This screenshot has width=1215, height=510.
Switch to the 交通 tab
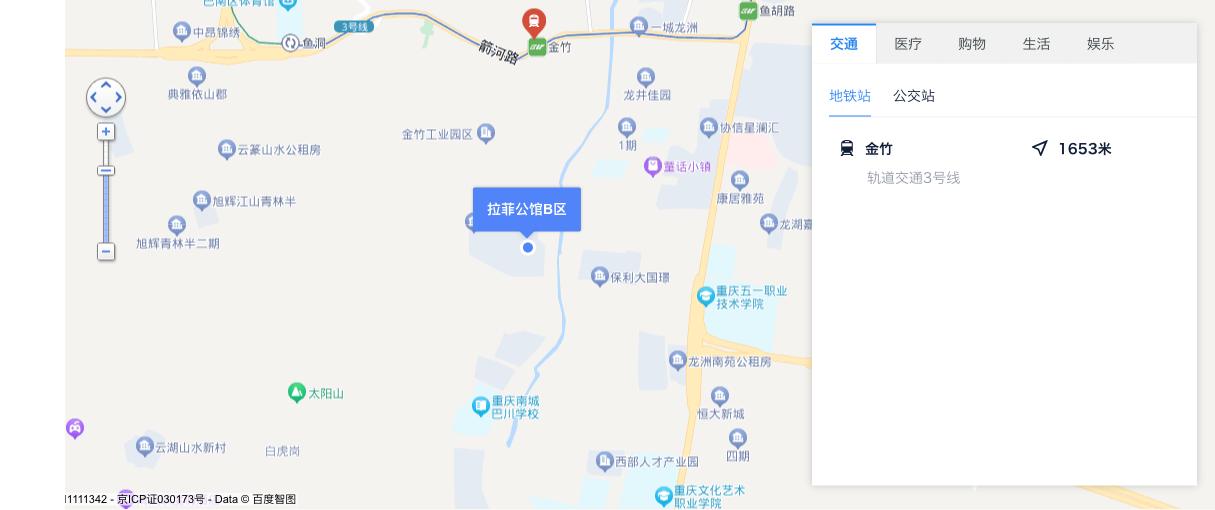pyautogui.click(x=844, y=44)
